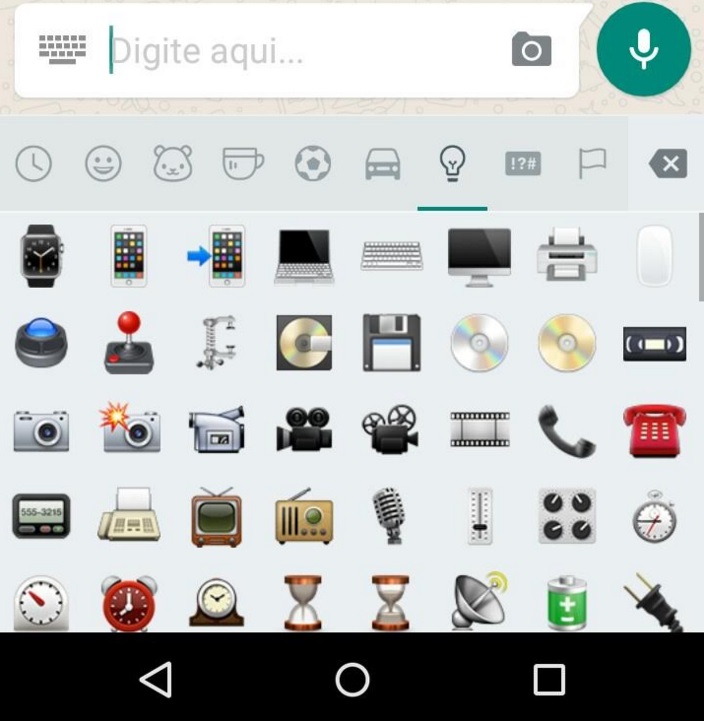Image resolution: width=704 pixels, height=721 pixels.
Task: Open the travel car emoji tab
Action: 383,164
